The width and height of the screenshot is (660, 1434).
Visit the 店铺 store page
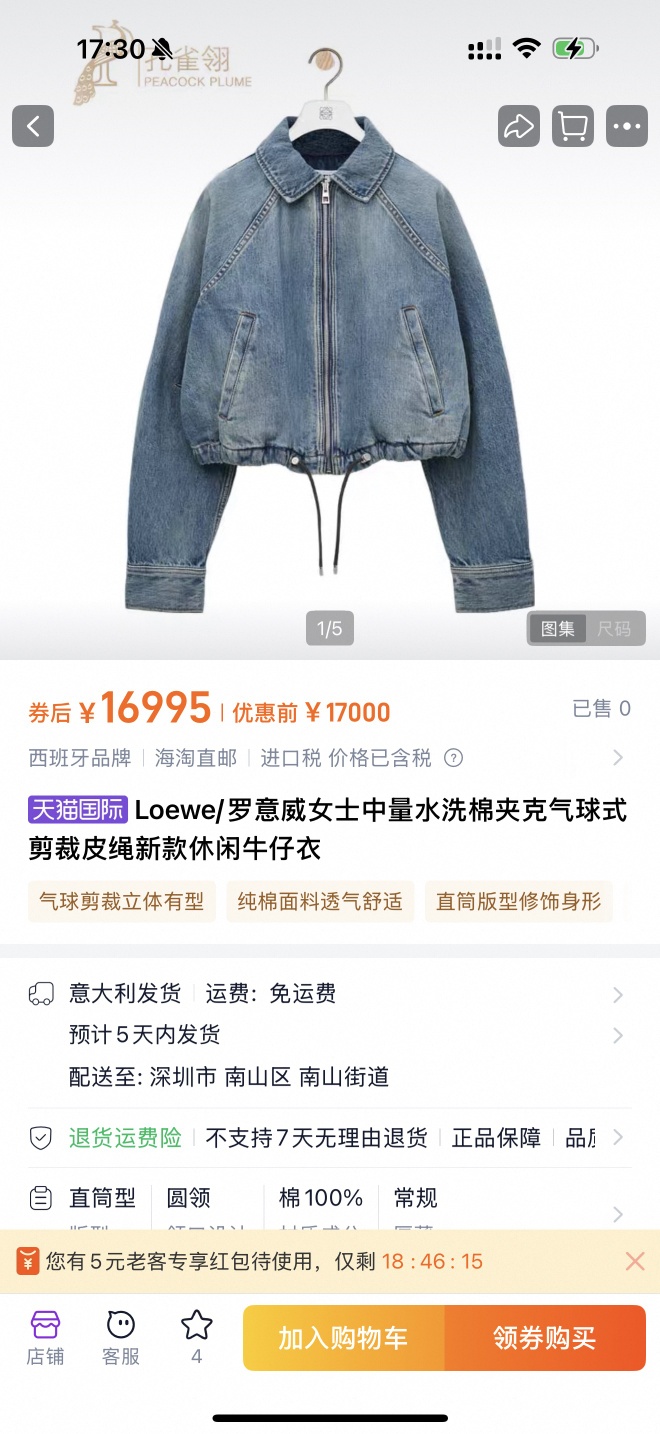pyautogui.click(x=46, y=1337)
